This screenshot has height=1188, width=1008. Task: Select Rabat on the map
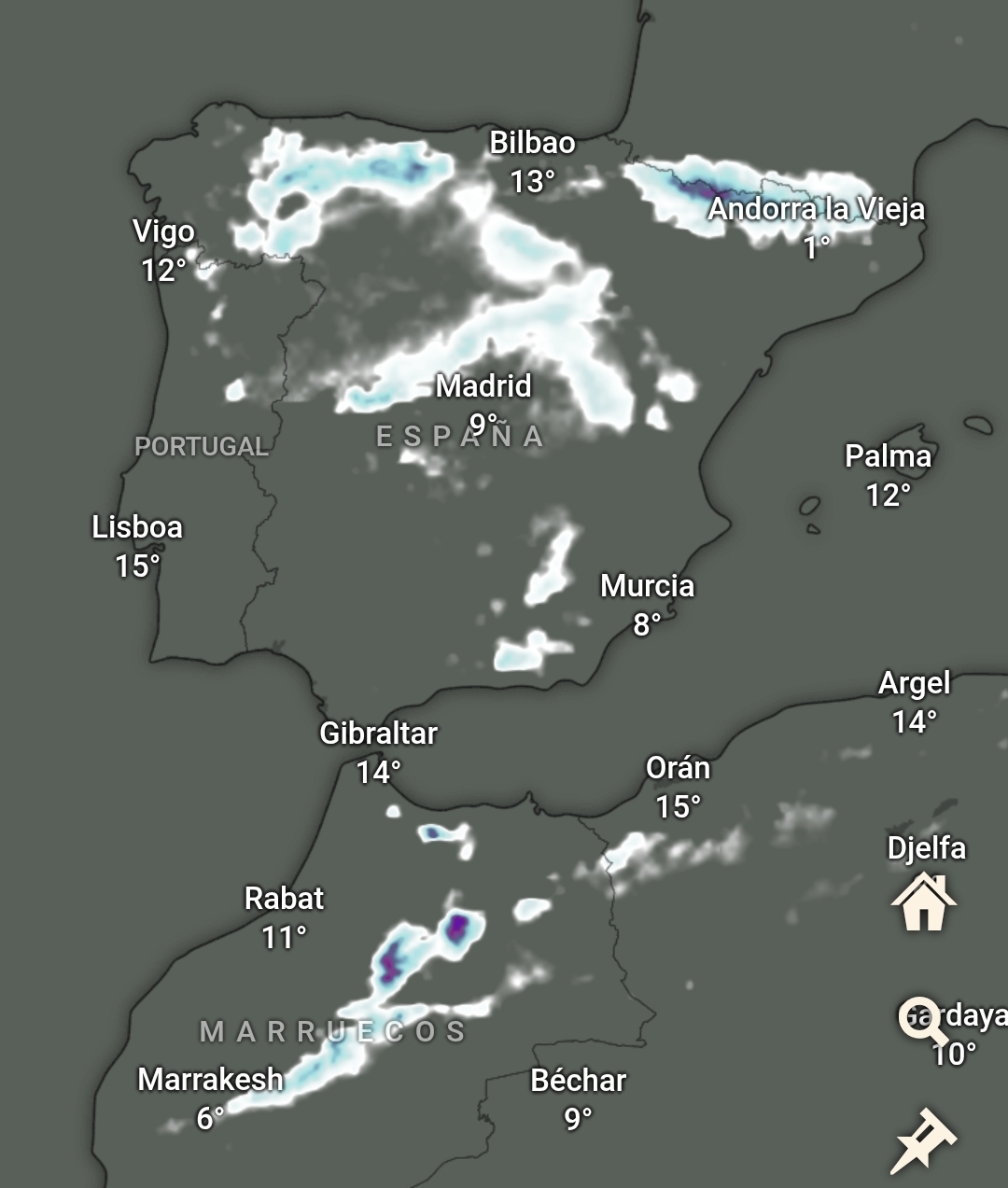pos(285,899)
